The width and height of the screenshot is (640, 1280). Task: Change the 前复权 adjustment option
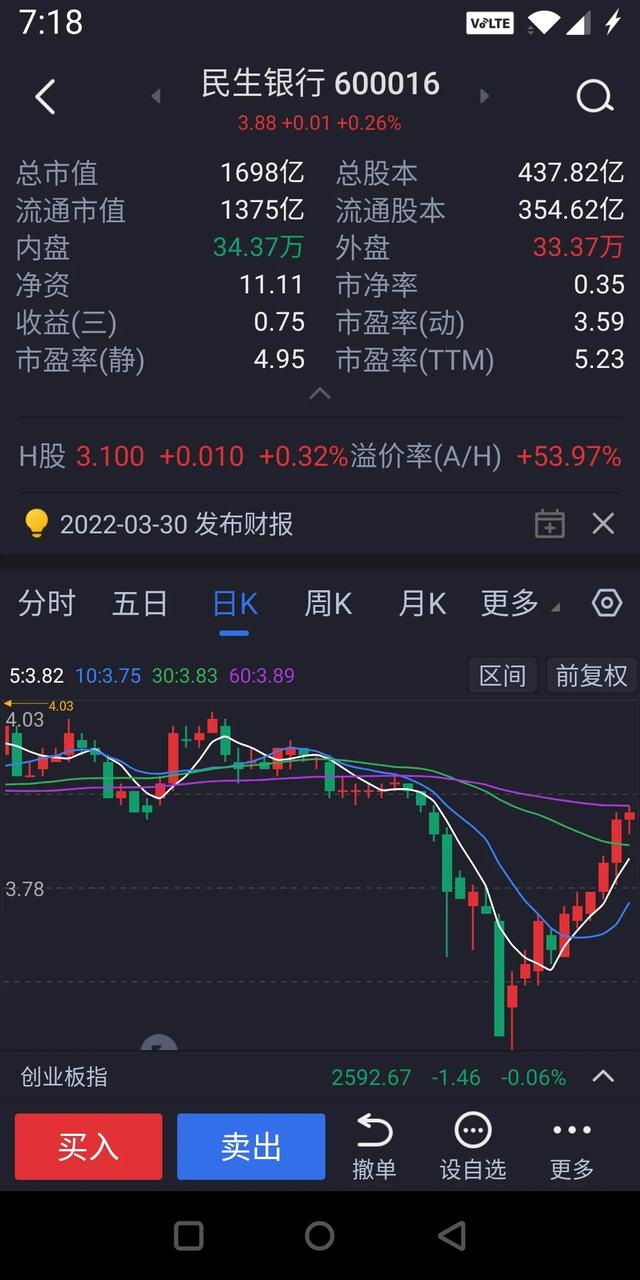pyautogui.click(x=591, y=676)
